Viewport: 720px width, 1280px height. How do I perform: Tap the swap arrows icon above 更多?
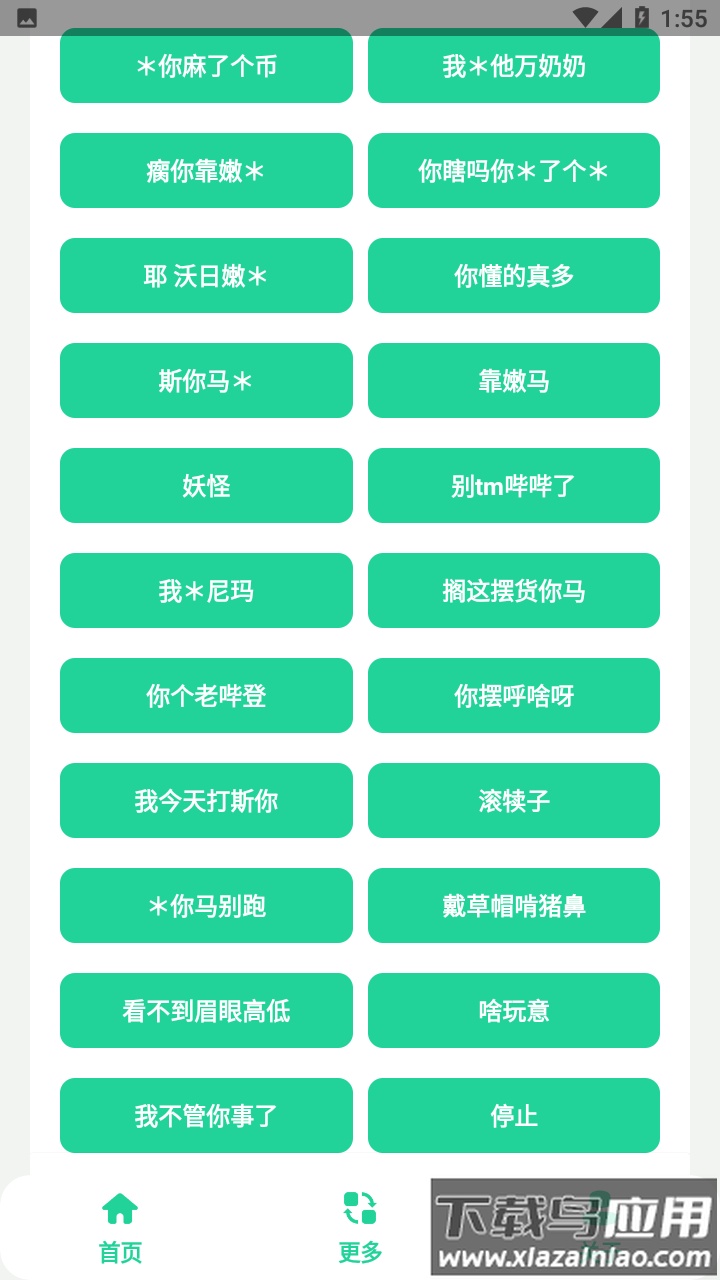click(x=359, y=1207)
